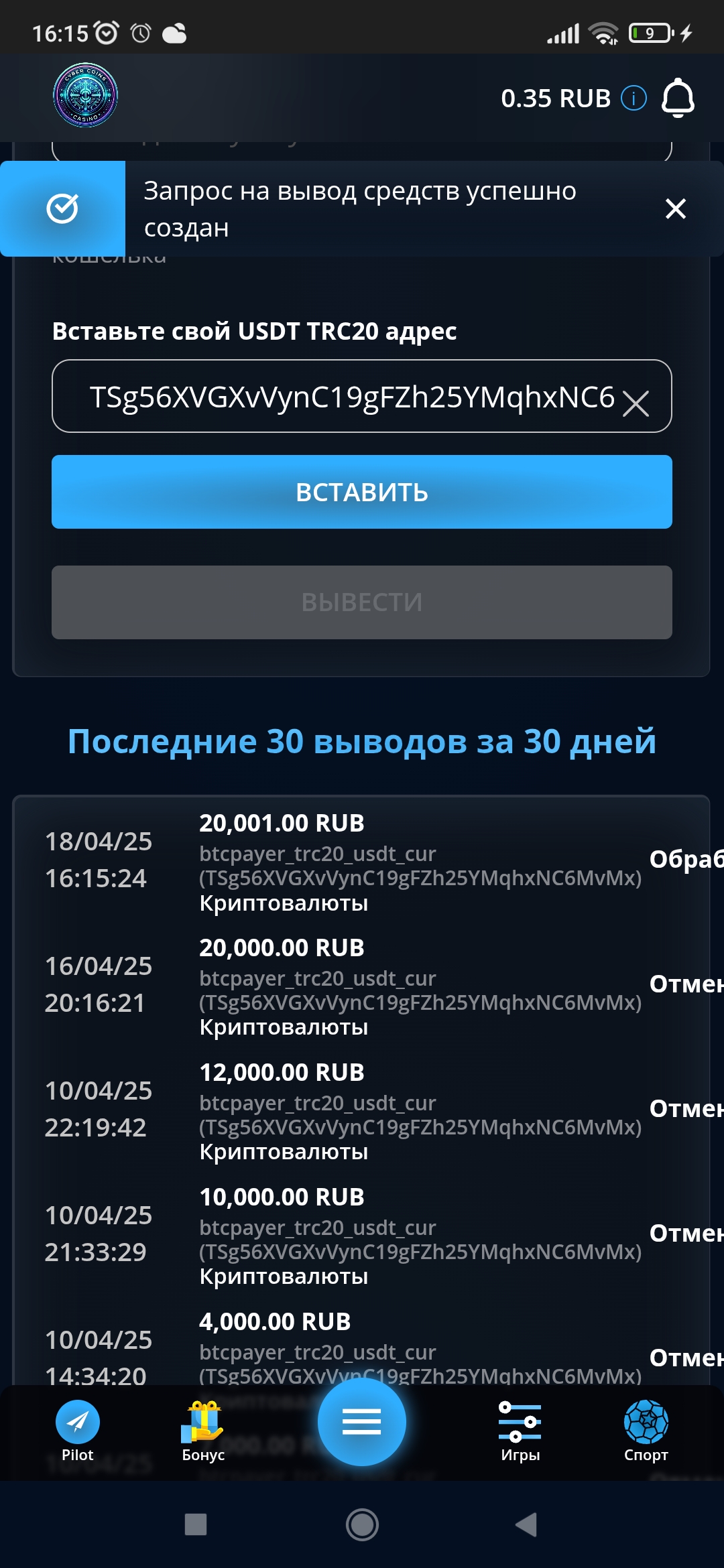Open the notifications bell

tap(678, 98)
